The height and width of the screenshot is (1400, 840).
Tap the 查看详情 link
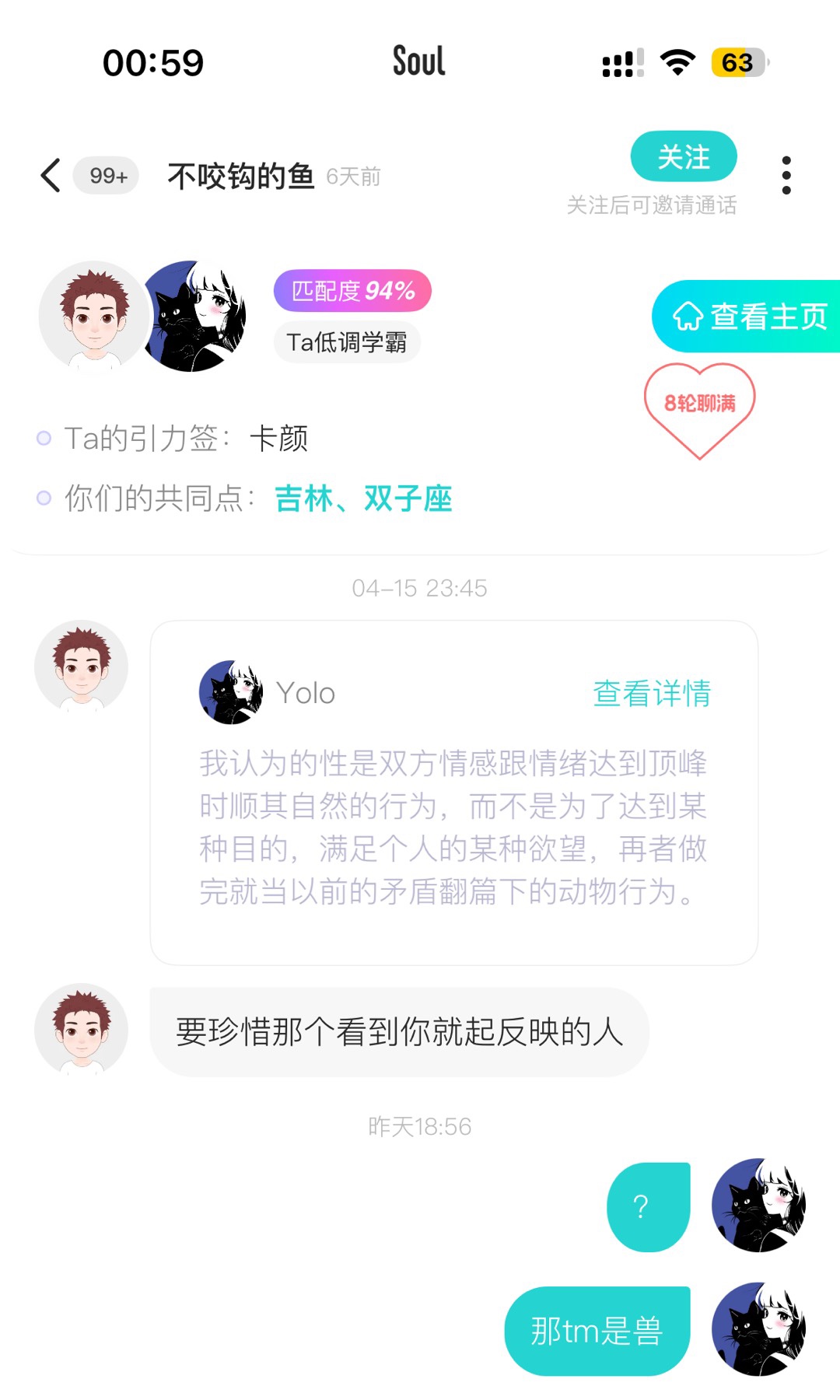(652, 693)
